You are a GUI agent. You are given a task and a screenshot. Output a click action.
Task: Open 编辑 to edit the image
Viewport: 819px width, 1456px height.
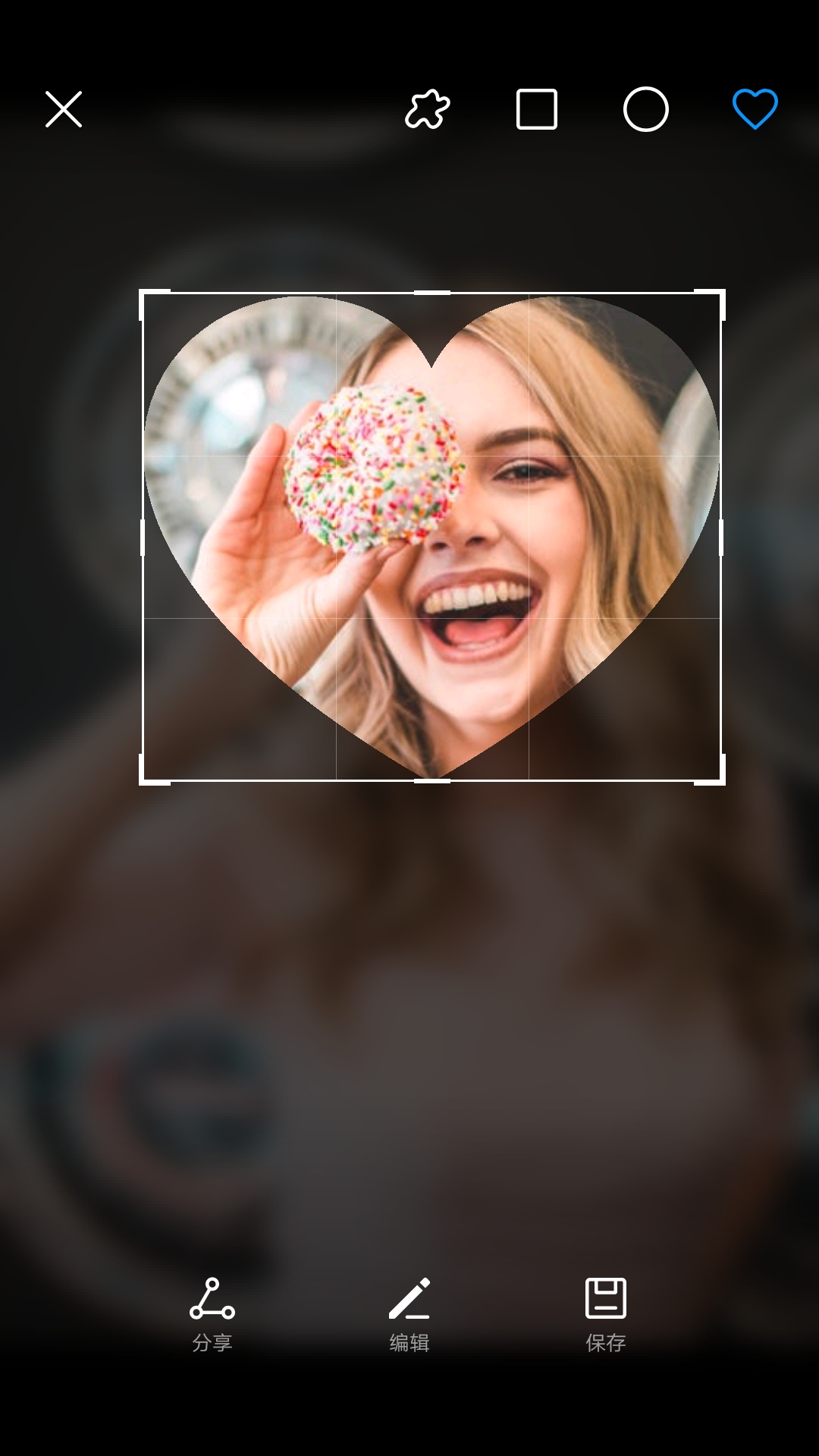[x=409, y=1313]
